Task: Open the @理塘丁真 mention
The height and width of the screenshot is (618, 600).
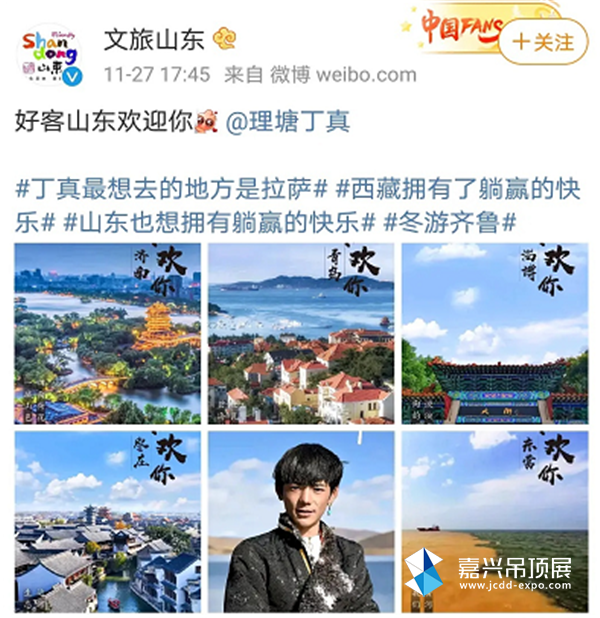Action: click(288, 123)
